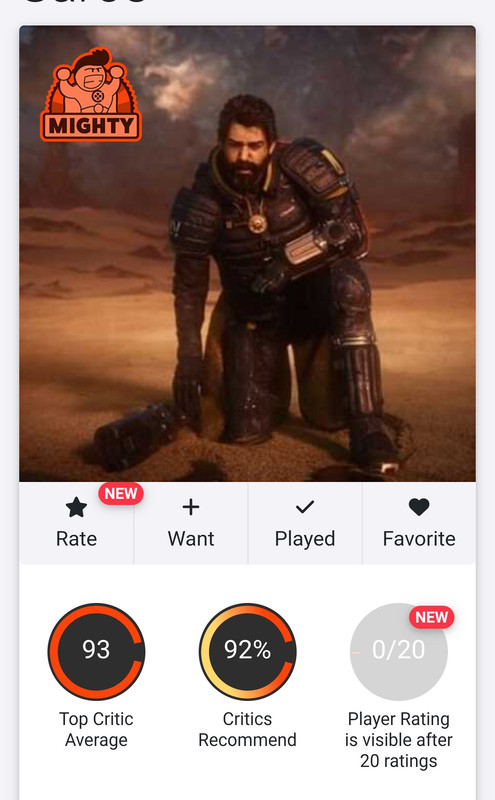The image size is (495, 800).
Task: Mark the game as Played
Action: coord(305,523)
